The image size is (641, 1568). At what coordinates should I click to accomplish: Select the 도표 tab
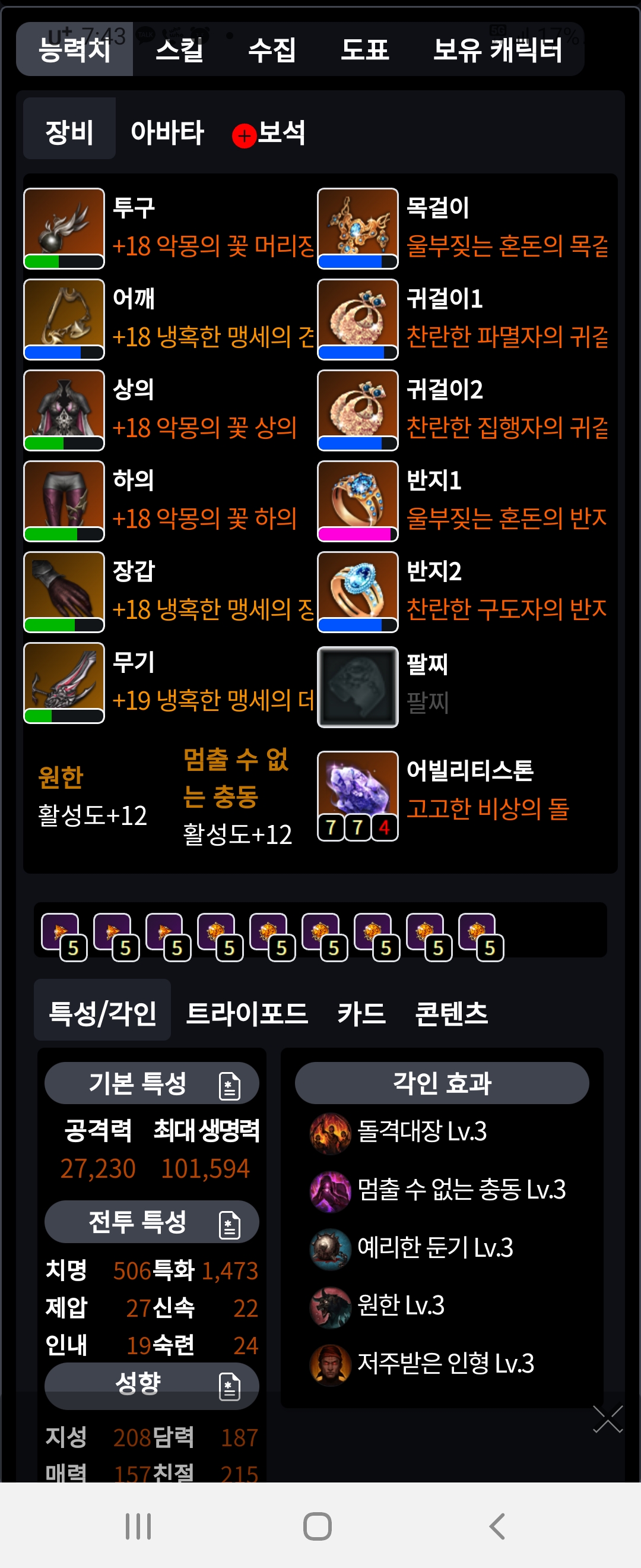364,50
